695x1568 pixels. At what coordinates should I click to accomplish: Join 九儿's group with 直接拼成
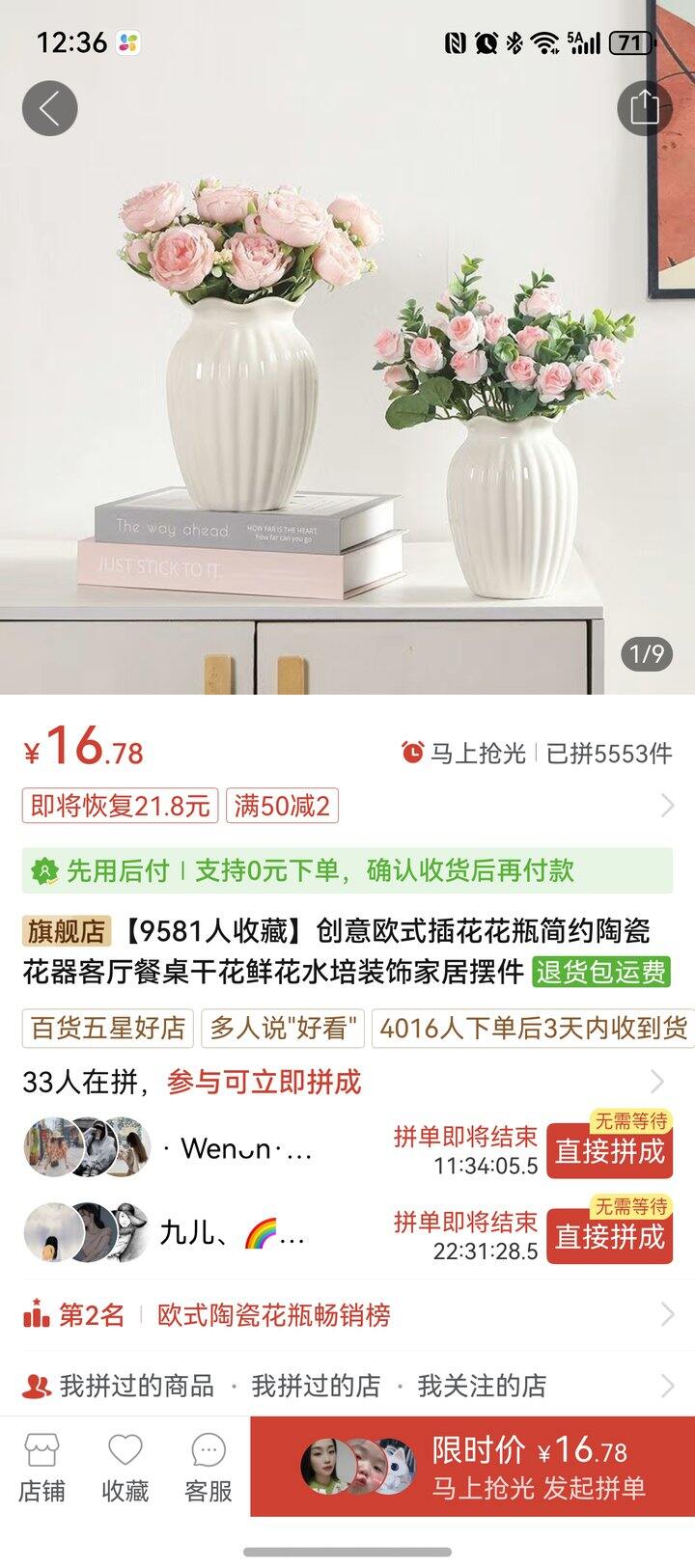609,1236
